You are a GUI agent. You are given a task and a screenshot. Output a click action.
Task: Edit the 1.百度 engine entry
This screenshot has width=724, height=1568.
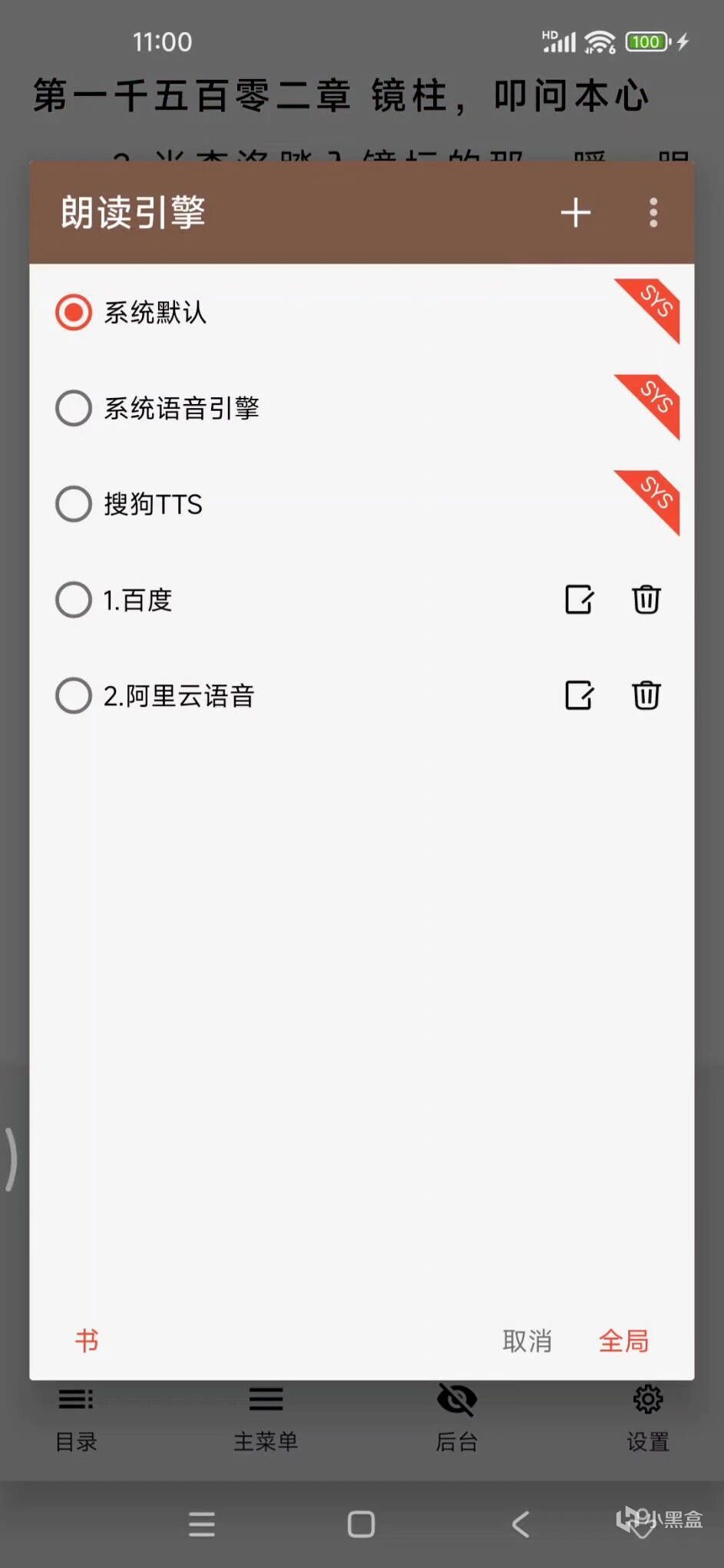(x=579, y=600)
